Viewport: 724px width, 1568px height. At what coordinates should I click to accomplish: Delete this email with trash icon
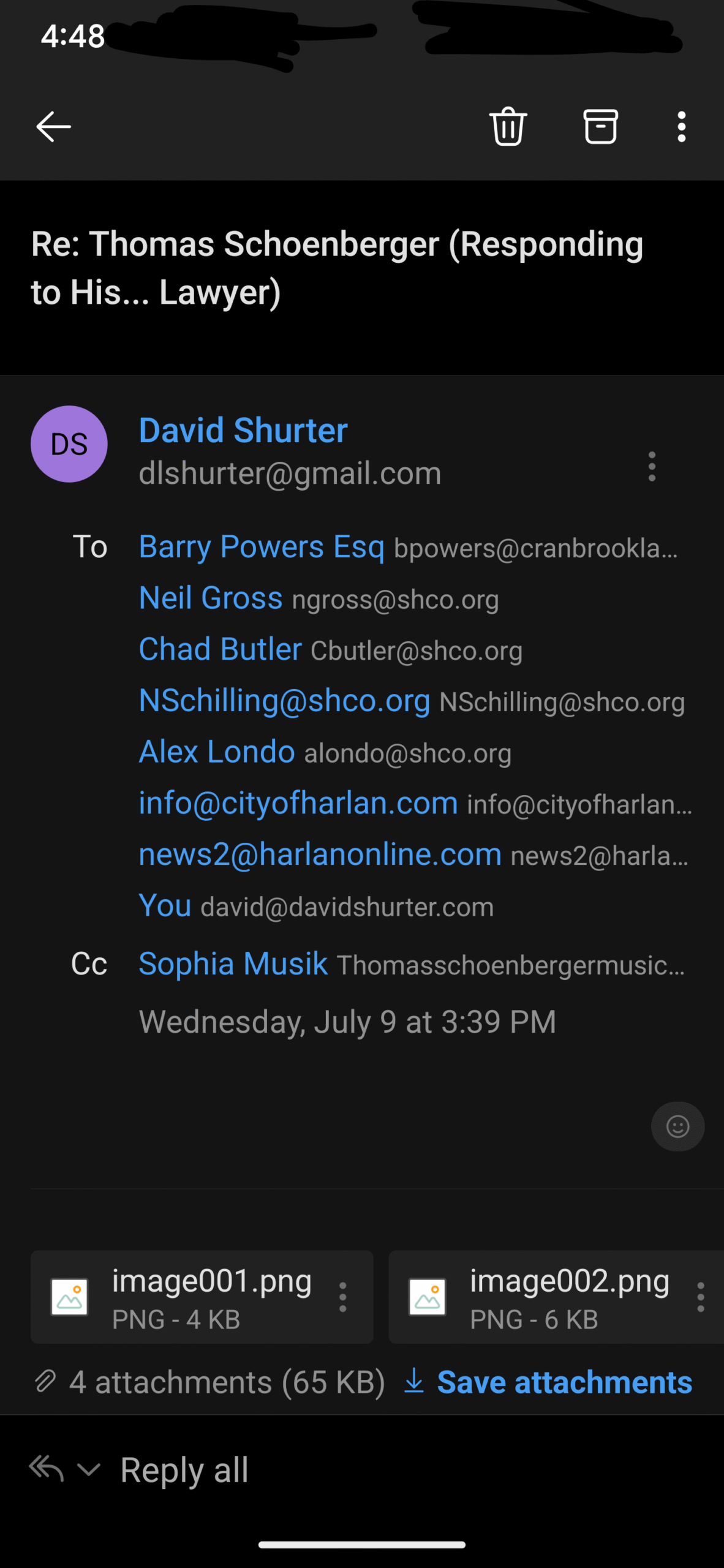tap(508, 127)
